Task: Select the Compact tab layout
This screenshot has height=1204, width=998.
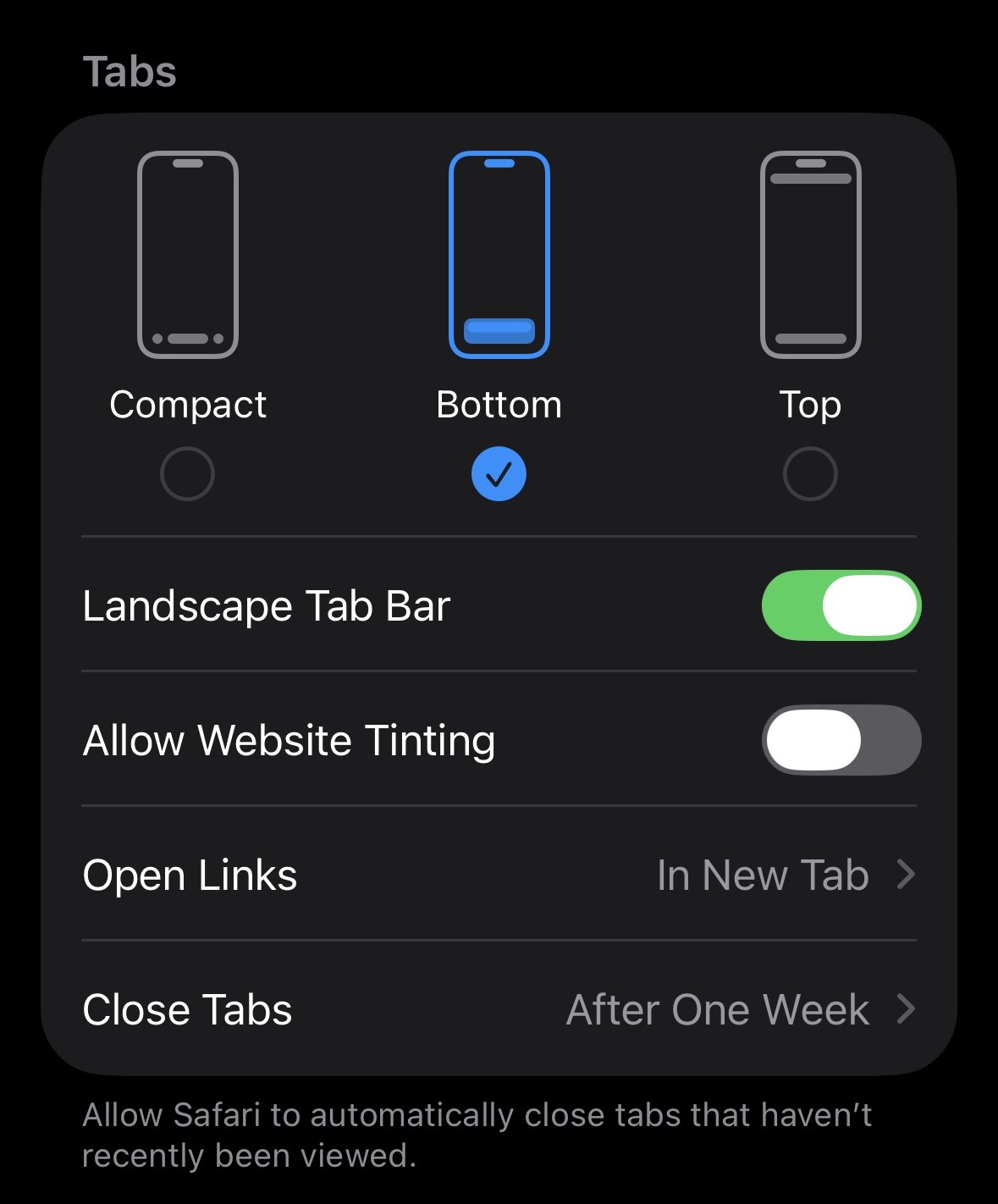Action: pos(187,473)
